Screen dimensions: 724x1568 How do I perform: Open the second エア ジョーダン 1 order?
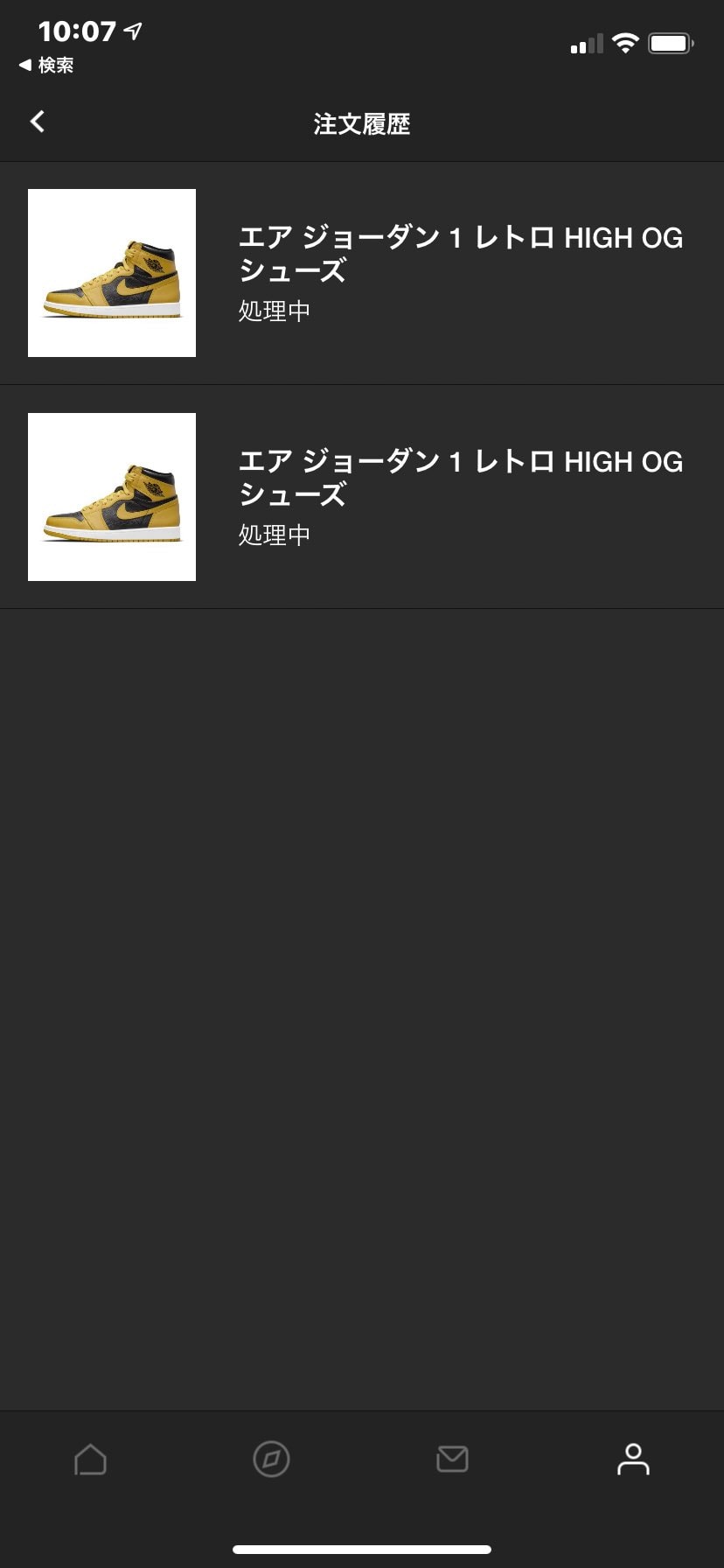click(x=362, y=496)
